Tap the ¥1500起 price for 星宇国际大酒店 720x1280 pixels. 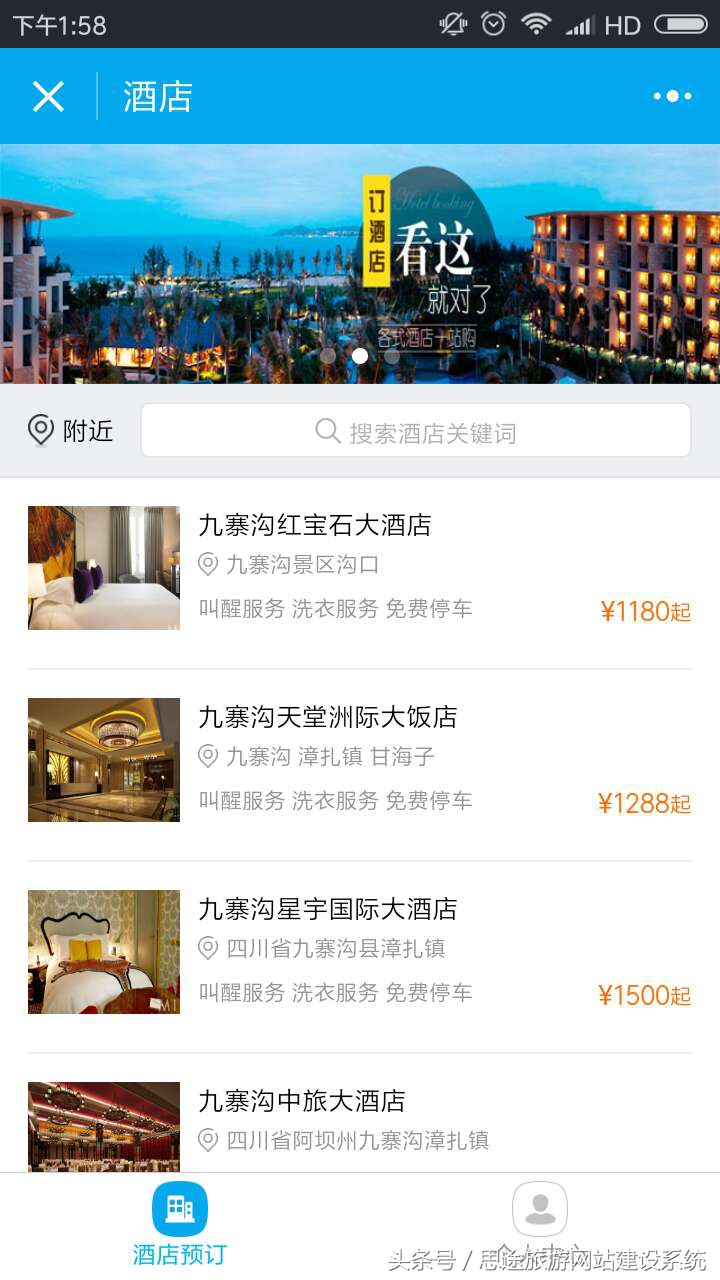point(646,995)
